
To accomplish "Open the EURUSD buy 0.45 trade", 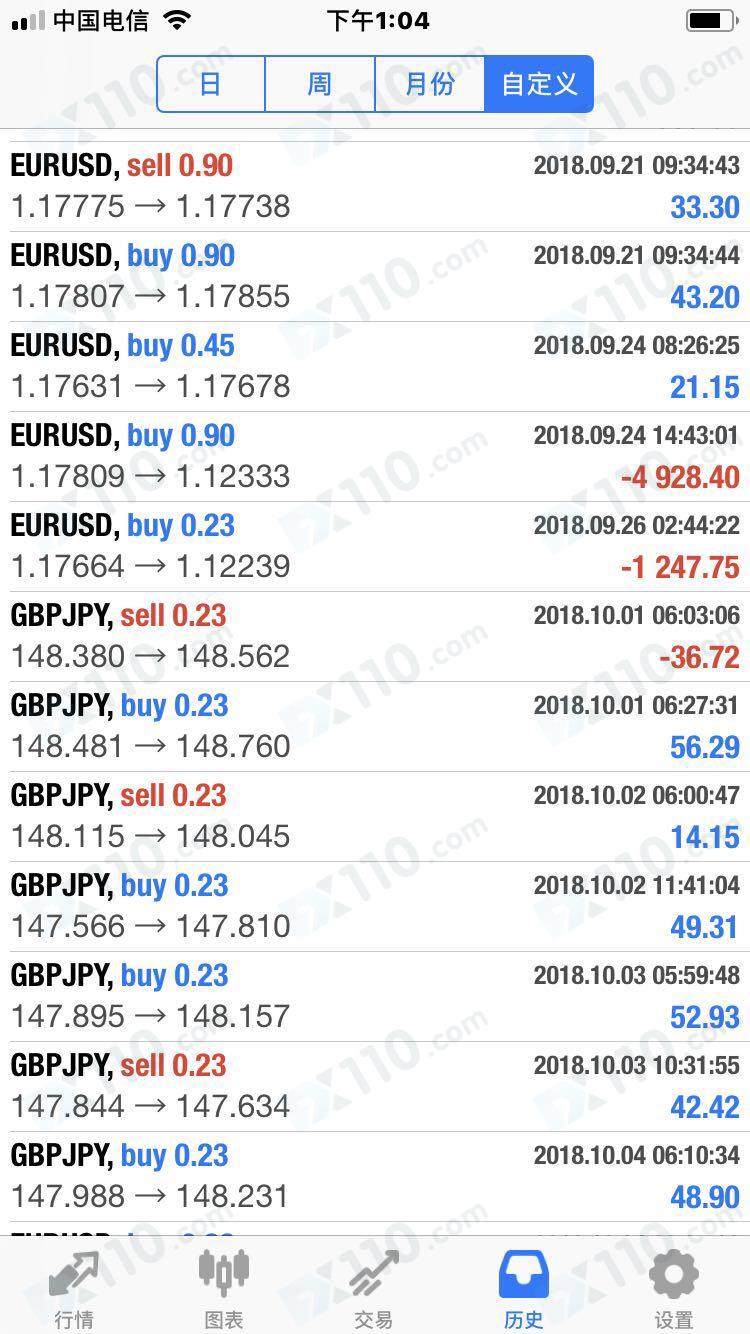I will tap(375, 367).
